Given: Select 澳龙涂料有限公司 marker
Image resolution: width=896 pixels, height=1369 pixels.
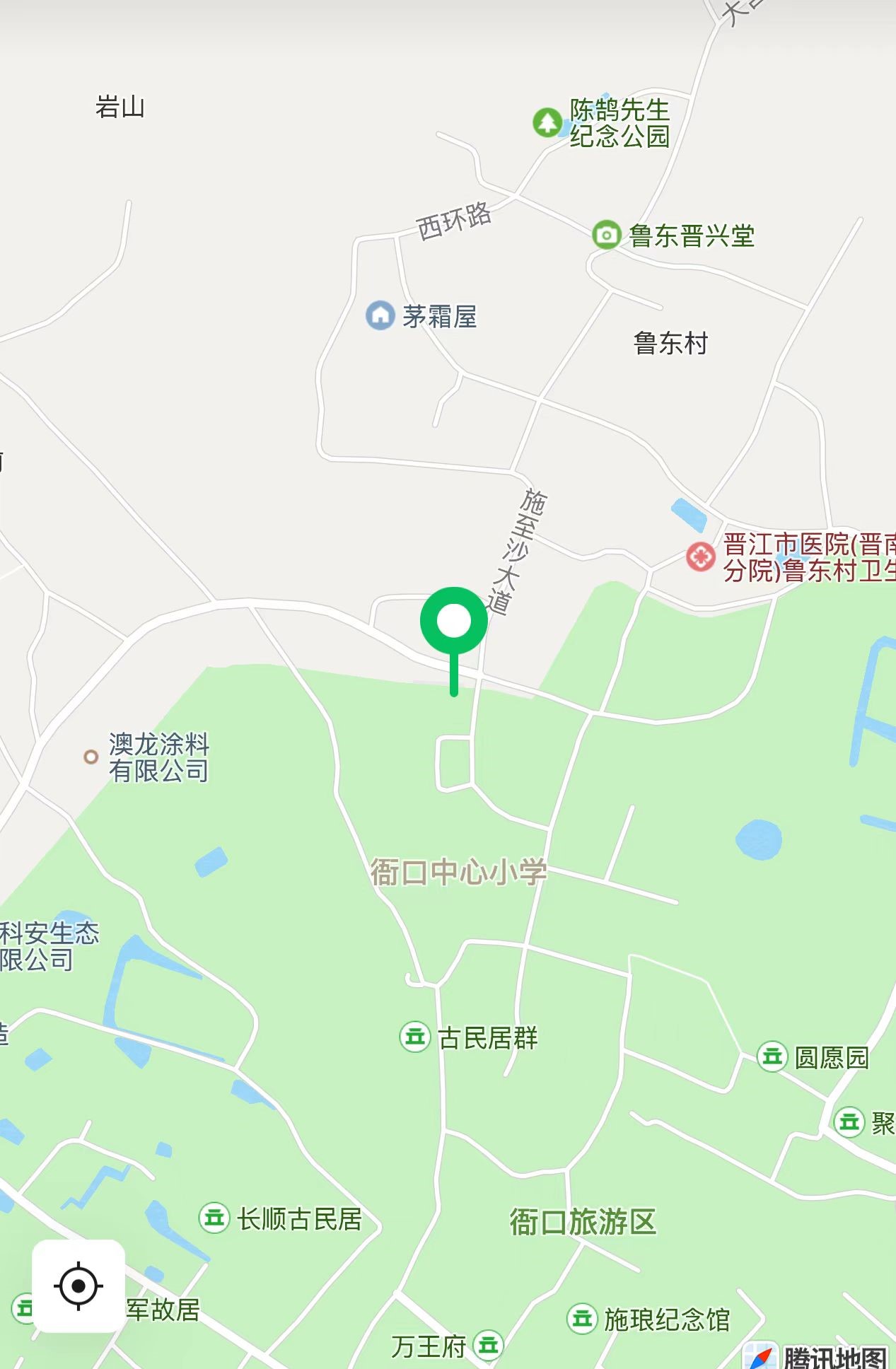Looking at the screenshot, I should click(91, 757).
